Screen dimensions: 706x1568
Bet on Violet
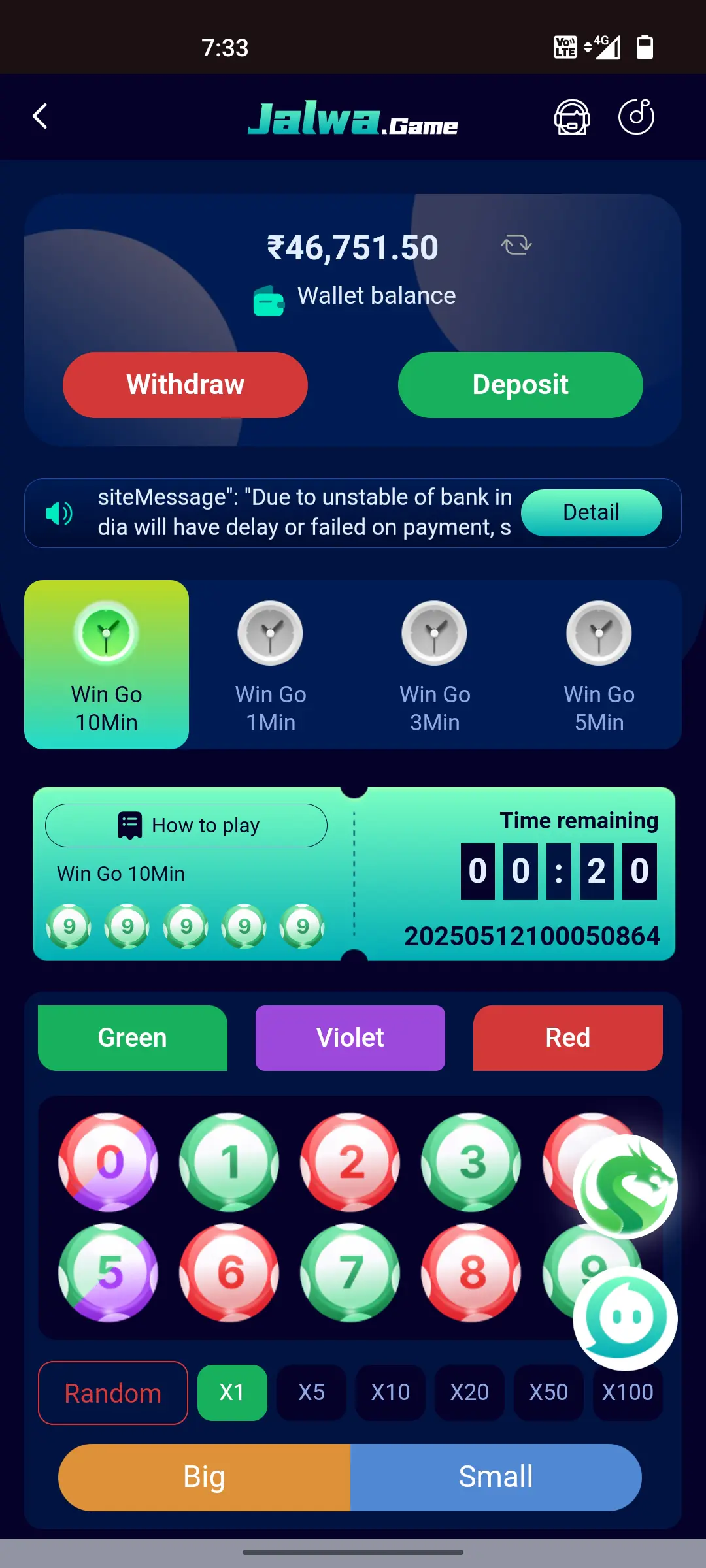[x=350, y=1037]
